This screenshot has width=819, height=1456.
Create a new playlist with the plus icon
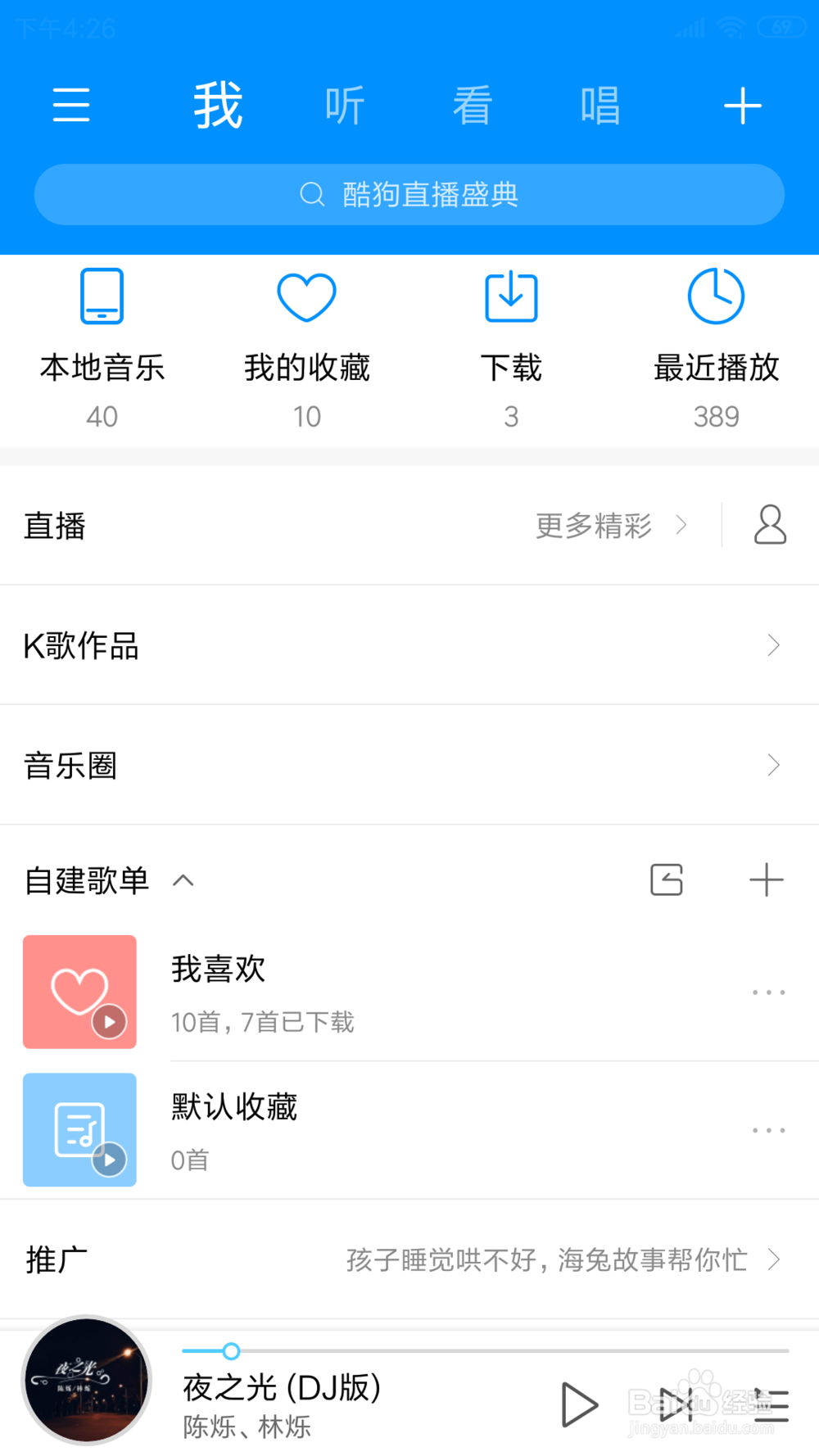click(x=767, y=880)
